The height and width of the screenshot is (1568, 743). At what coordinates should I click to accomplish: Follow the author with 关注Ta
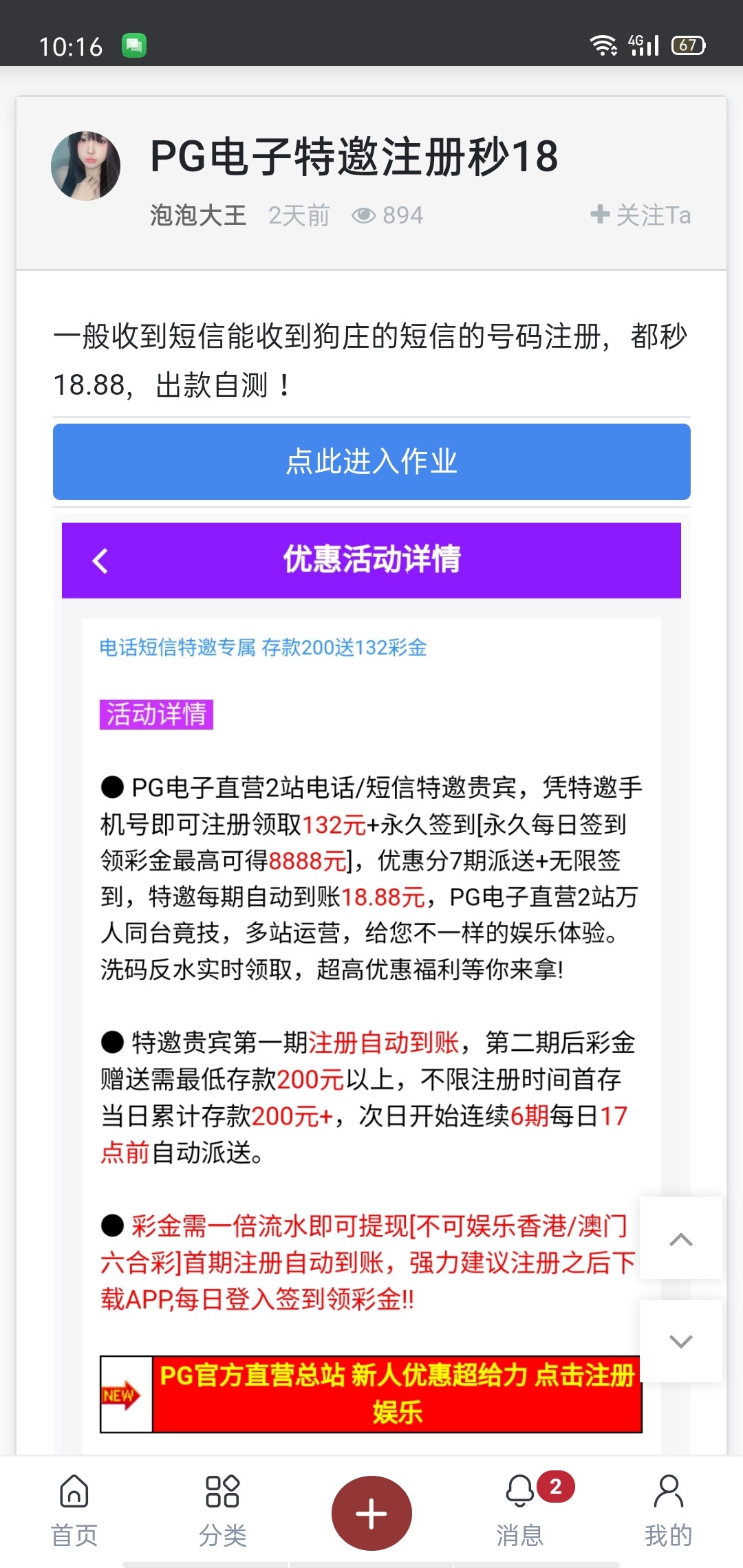(640, 215)
